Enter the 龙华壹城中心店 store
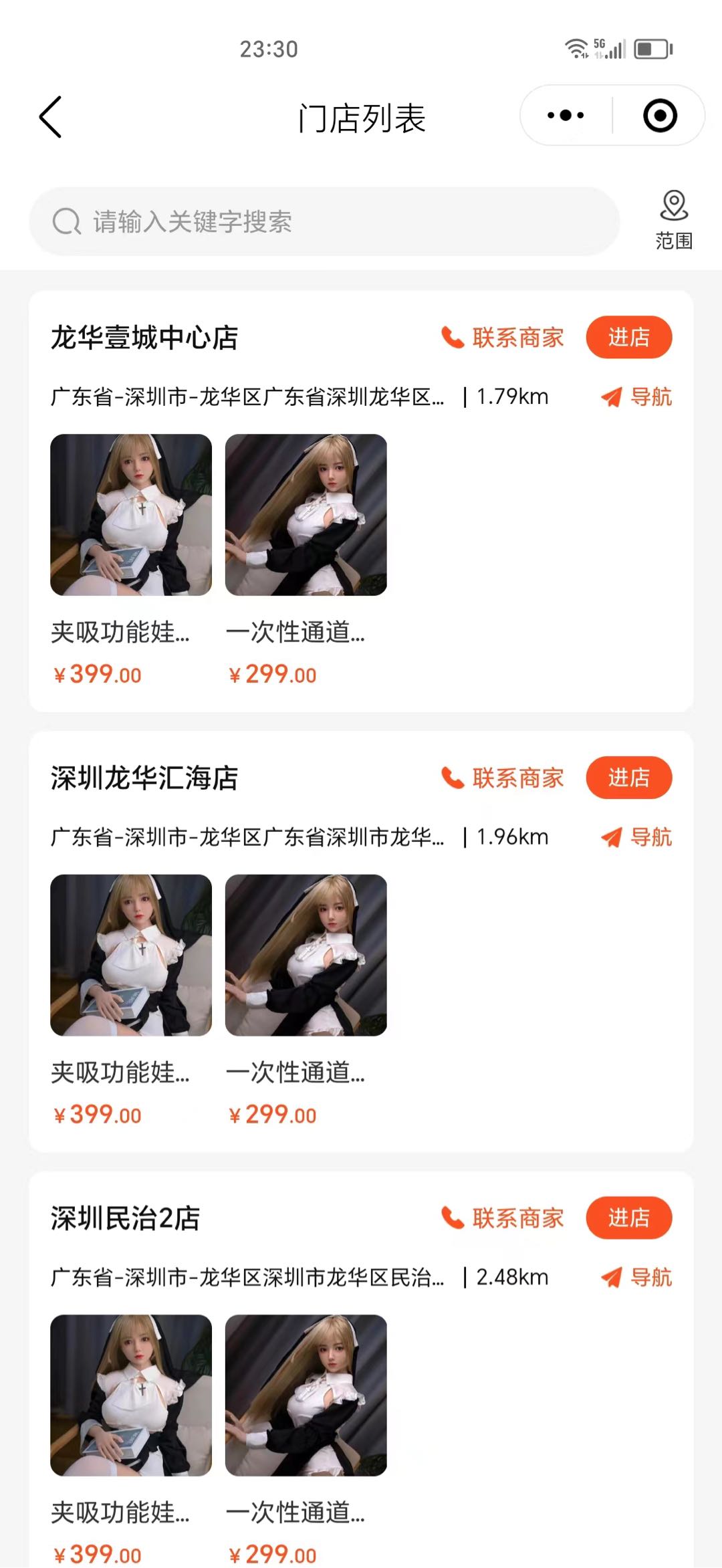 click(628, 338)
